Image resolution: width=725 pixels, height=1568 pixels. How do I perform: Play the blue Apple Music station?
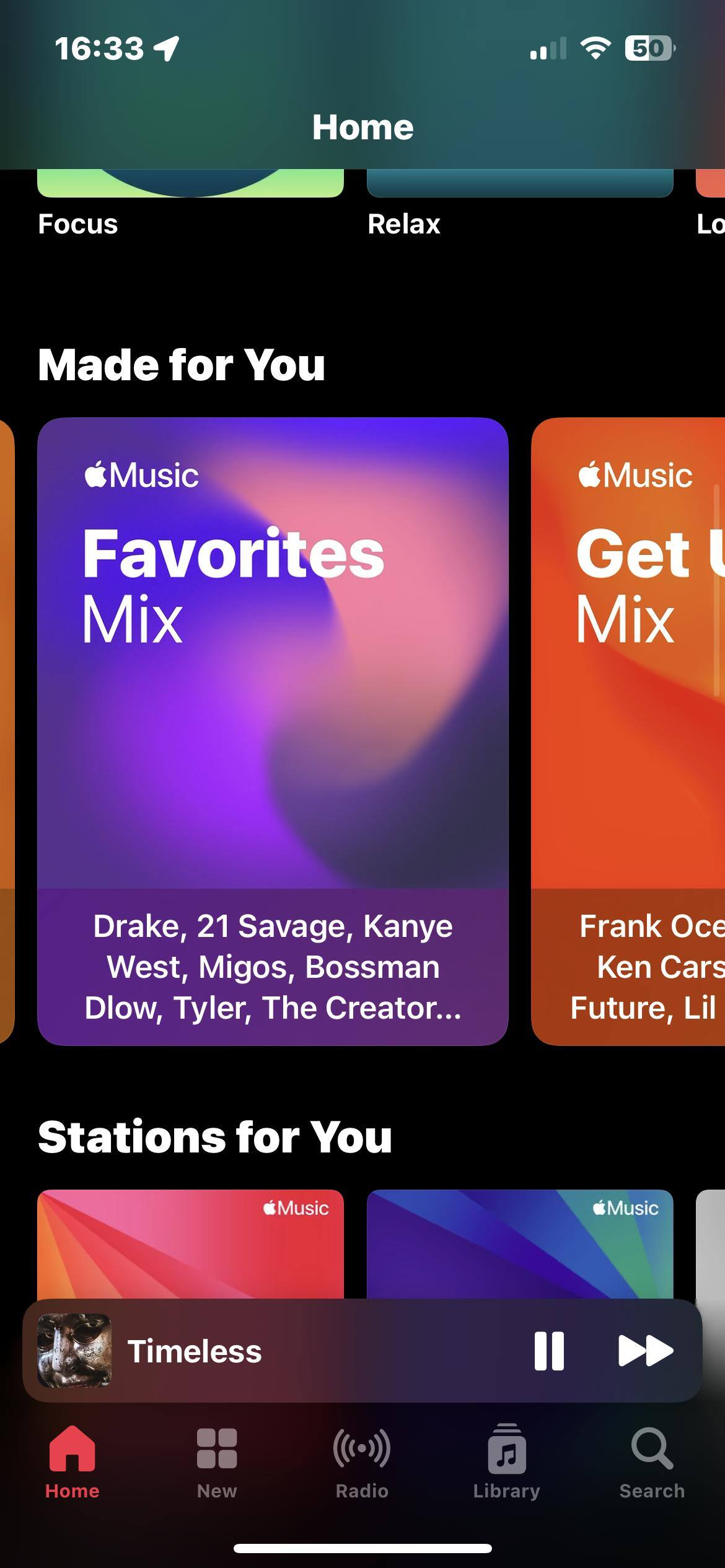coord(519,1245)
